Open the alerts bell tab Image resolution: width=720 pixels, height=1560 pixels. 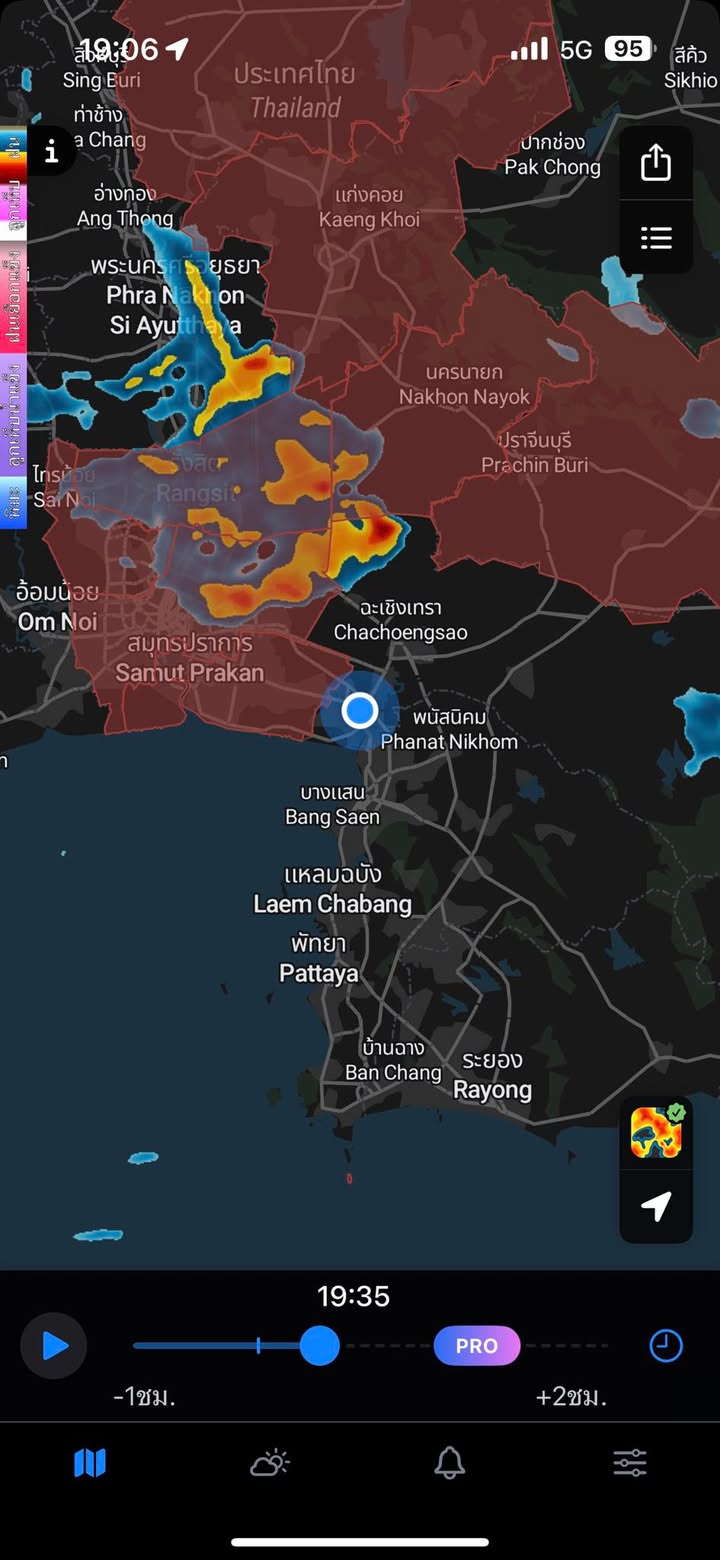[450, 1464]
